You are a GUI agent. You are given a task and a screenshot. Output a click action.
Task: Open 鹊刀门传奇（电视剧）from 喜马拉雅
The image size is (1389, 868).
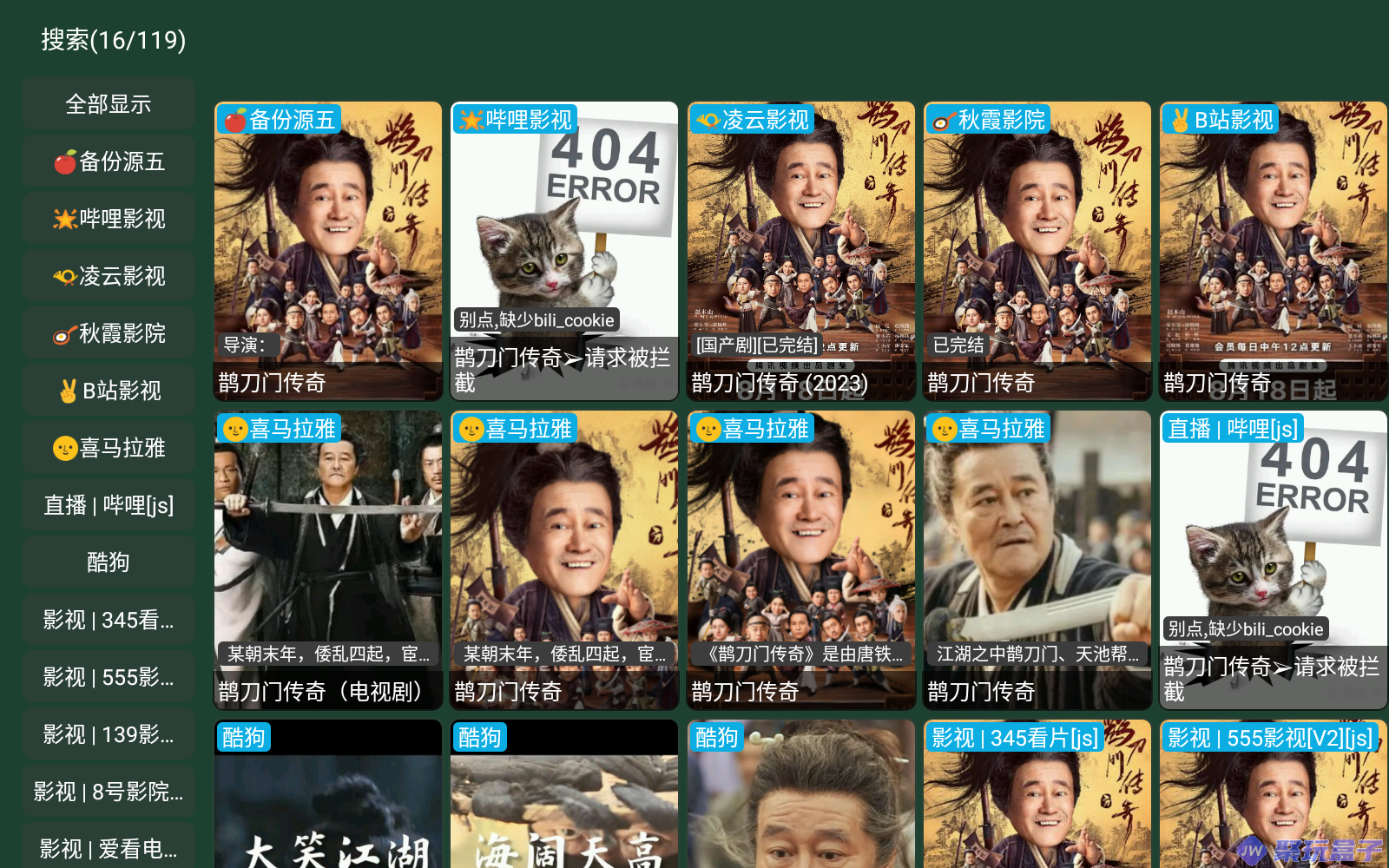[x=327, y=560]
